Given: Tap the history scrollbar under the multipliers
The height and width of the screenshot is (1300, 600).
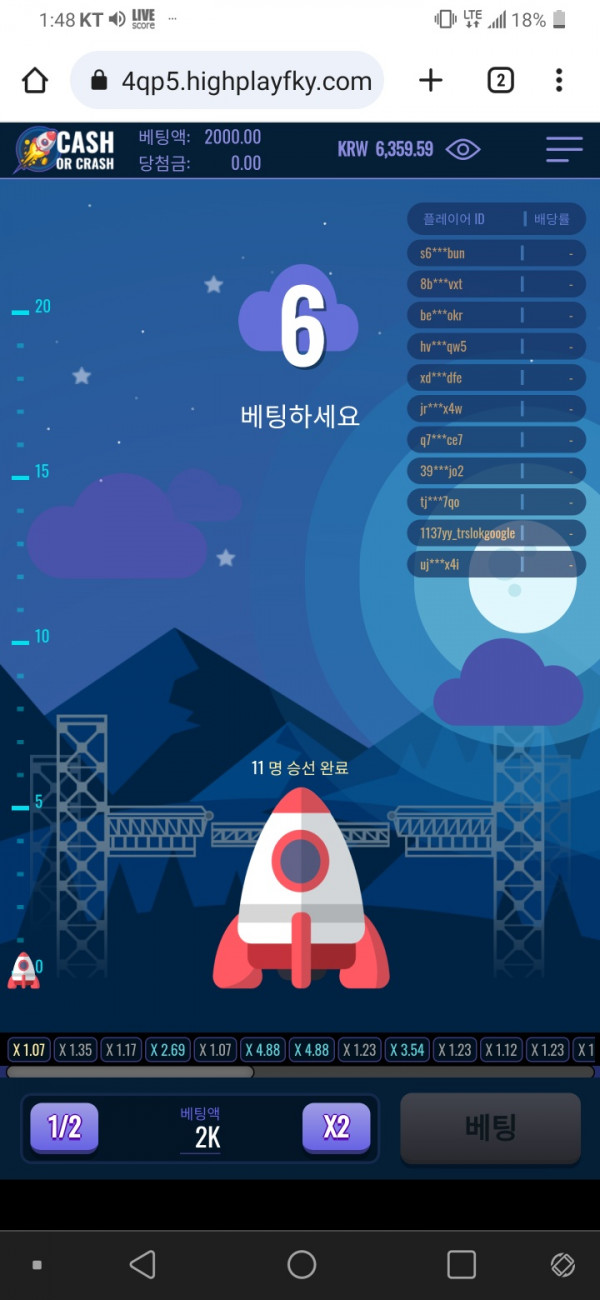Looking at the screenshot, I should pyautogui.click(x=130, y=1072).
